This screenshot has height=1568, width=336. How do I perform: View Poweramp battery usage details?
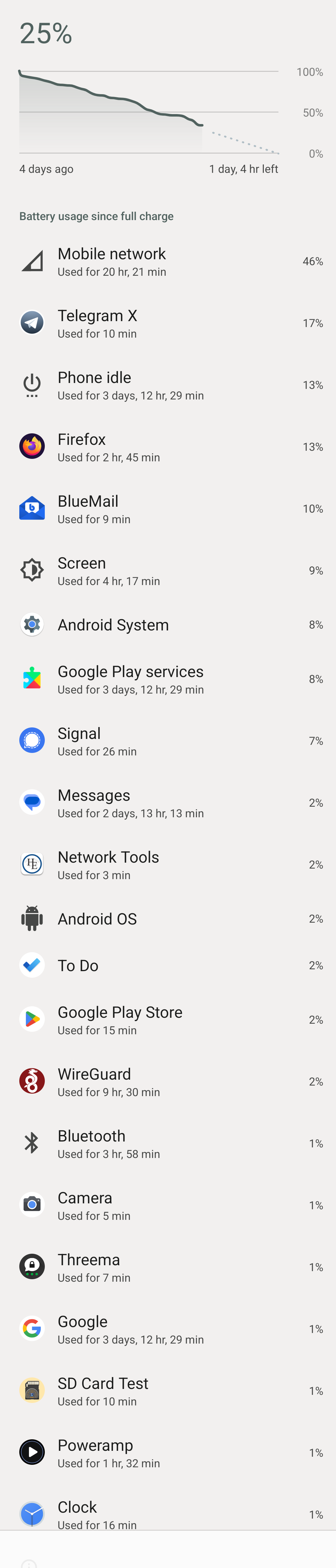(x=168, y=1453)
